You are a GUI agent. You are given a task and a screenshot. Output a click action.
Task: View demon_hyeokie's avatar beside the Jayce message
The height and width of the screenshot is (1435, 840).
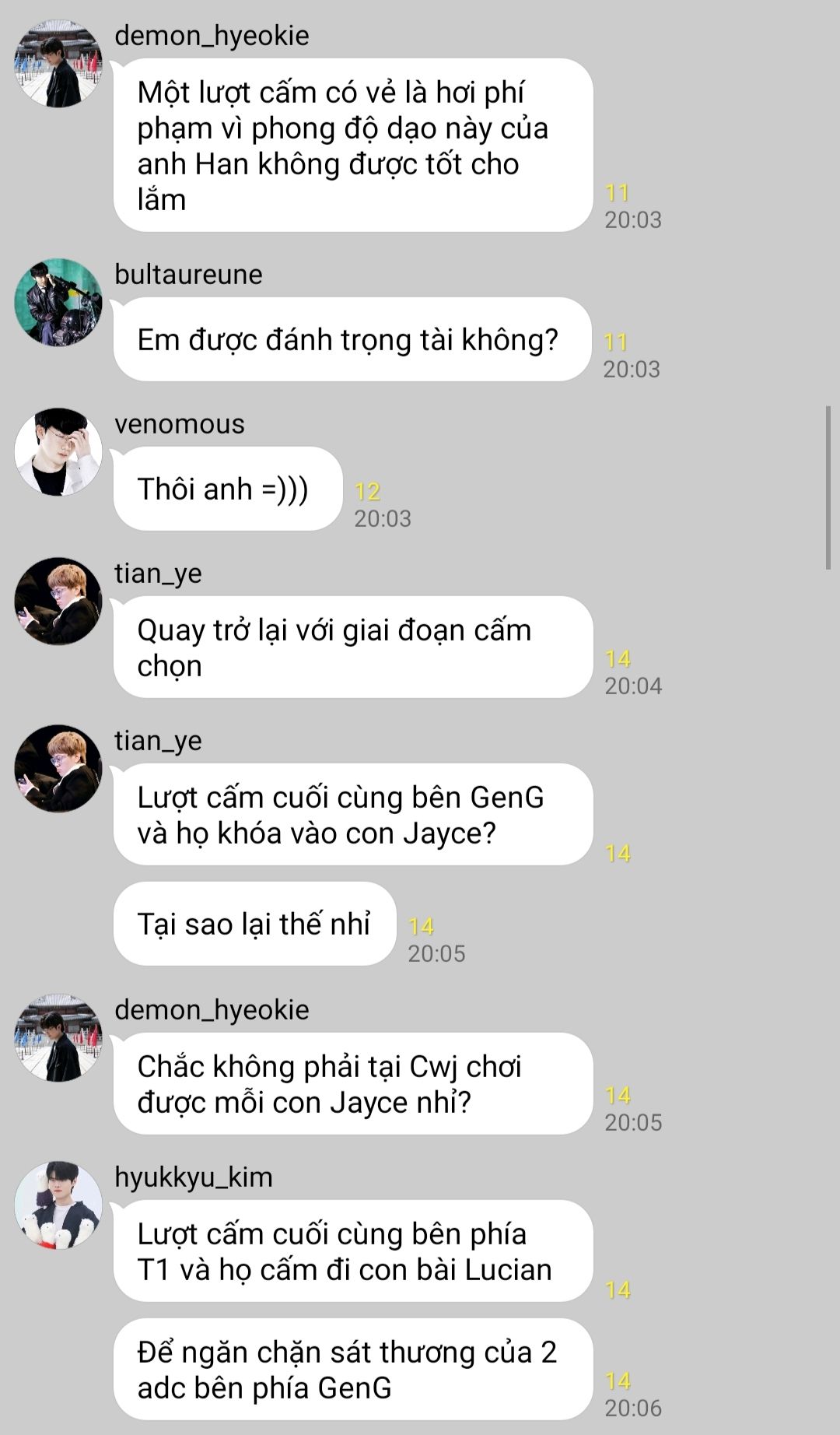(58, 1037)
